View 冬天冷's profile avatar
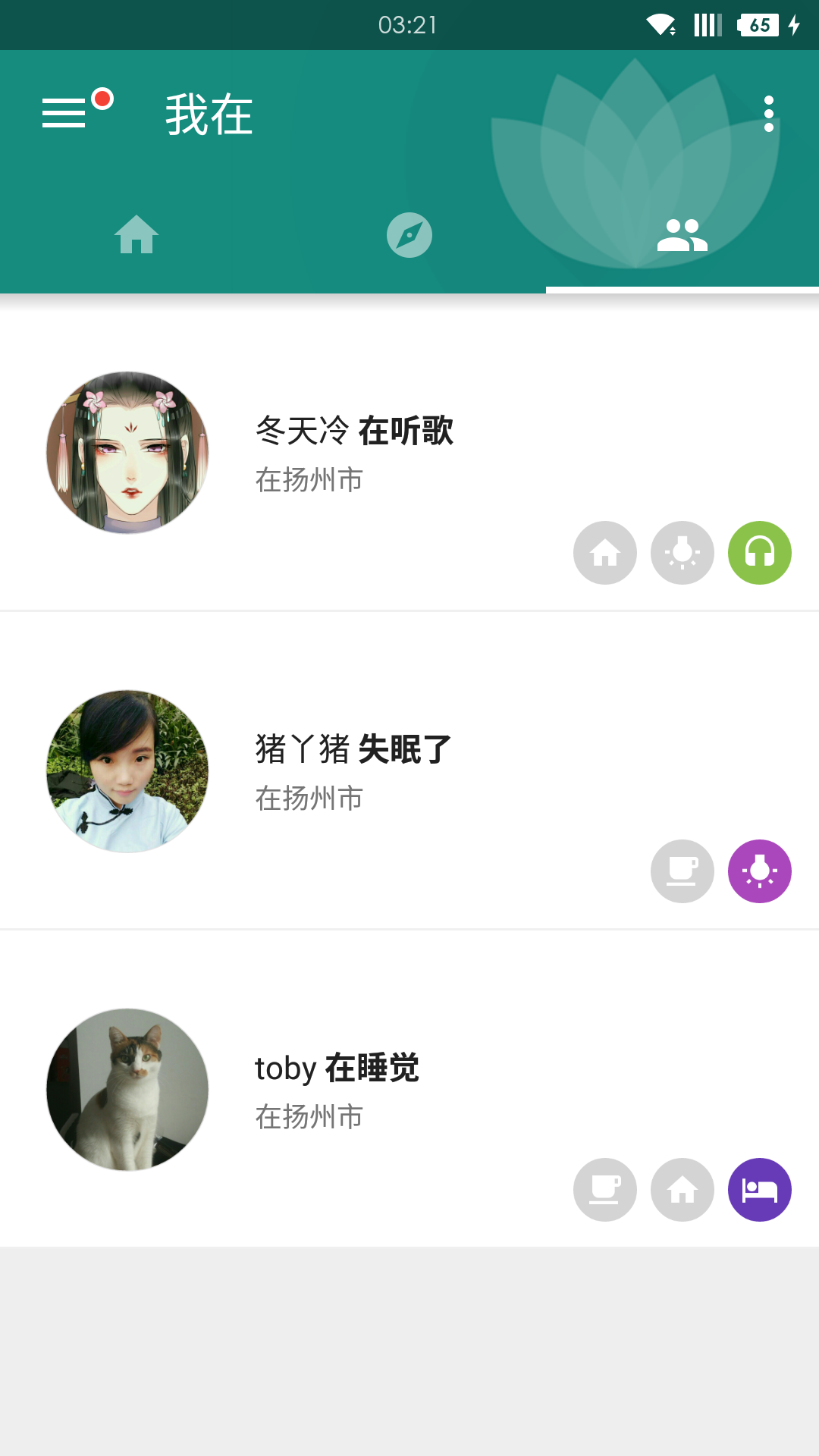 click(127, 453)
